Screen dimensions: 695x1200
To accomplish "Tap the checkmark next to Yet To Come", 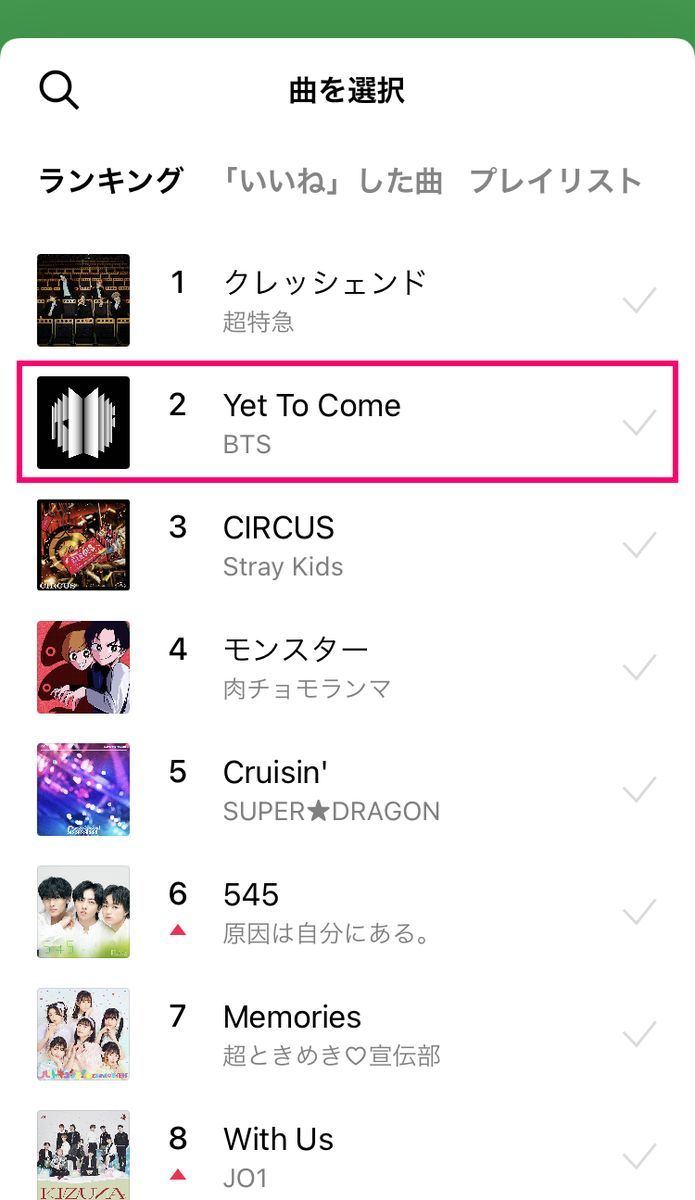I will [639, 422].
